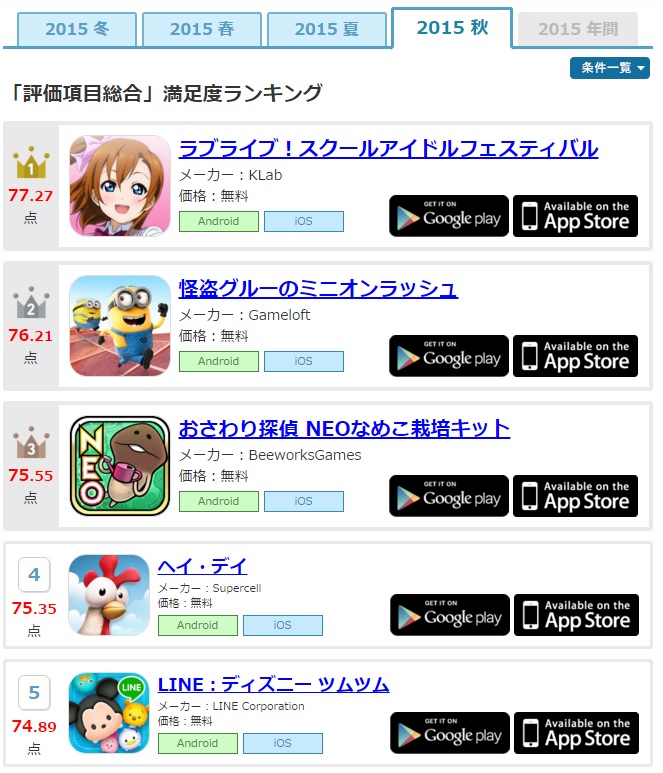Select the 2015 夏 tab
Image resolution: width=663 pixels, height=773 pixels.
click(326, 30)
